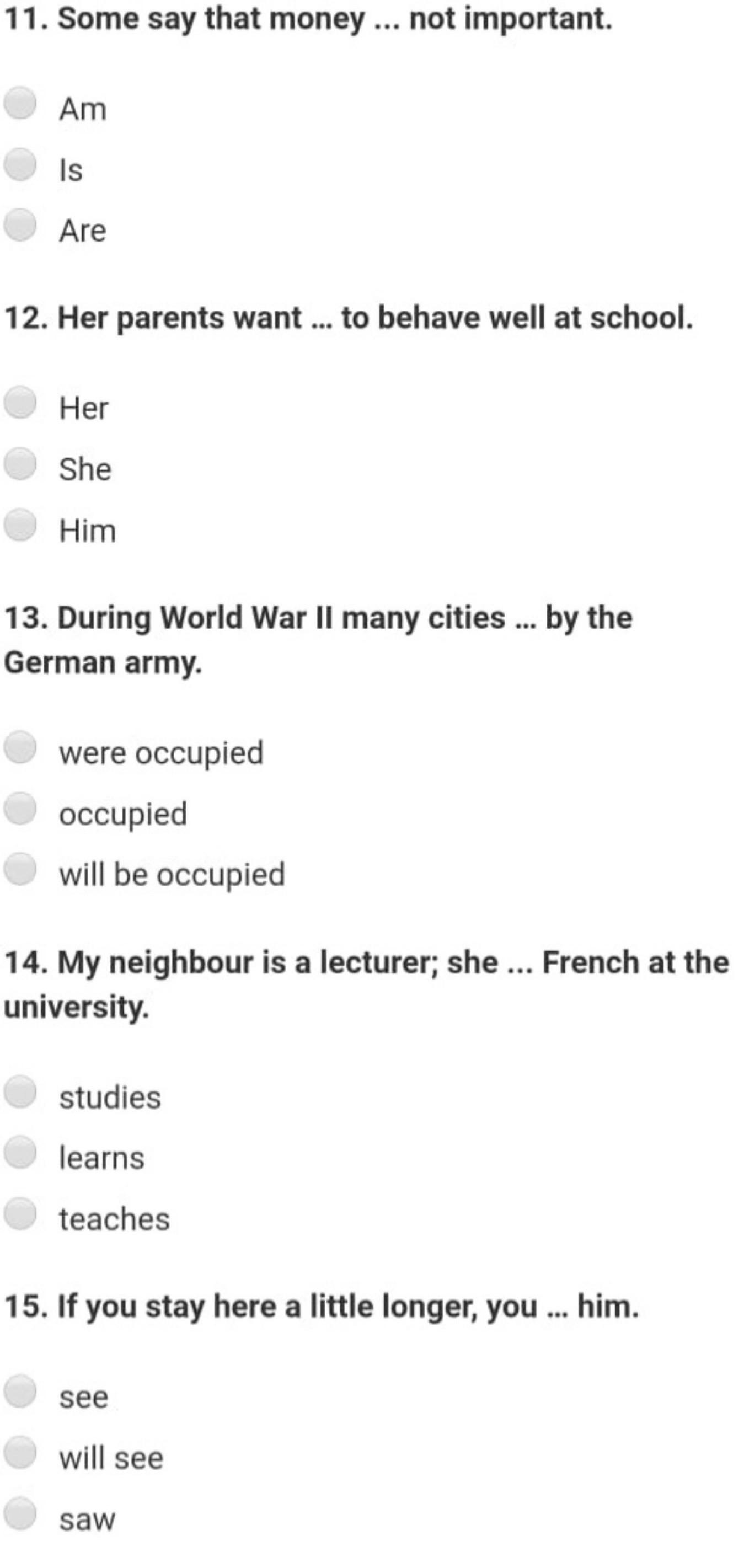Select 'Am' for question 11
The width and height of the screenshot is (744, 1568).
21,103
